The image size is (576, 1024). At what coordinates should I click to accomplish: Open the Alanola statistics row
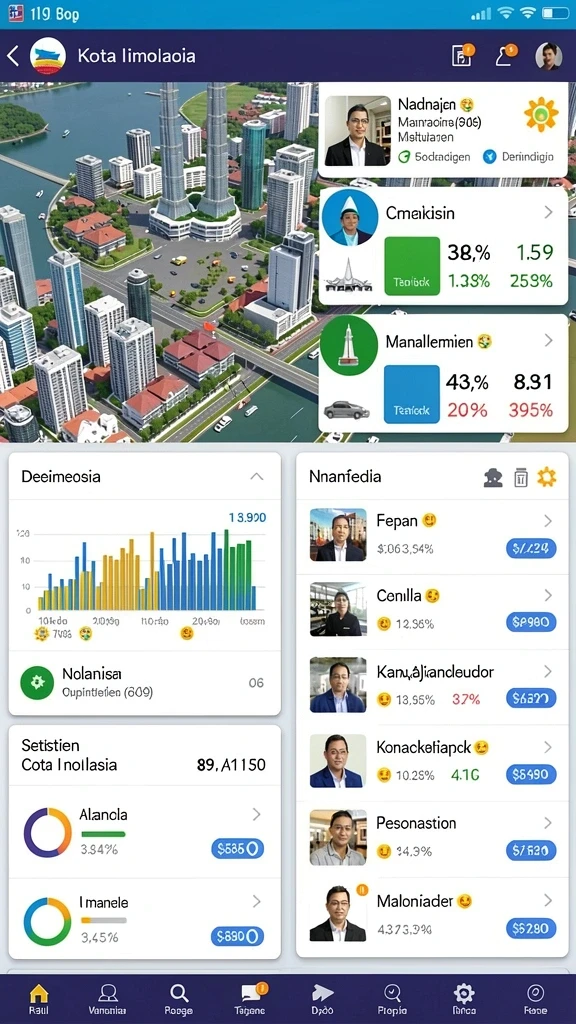point(145,831)
